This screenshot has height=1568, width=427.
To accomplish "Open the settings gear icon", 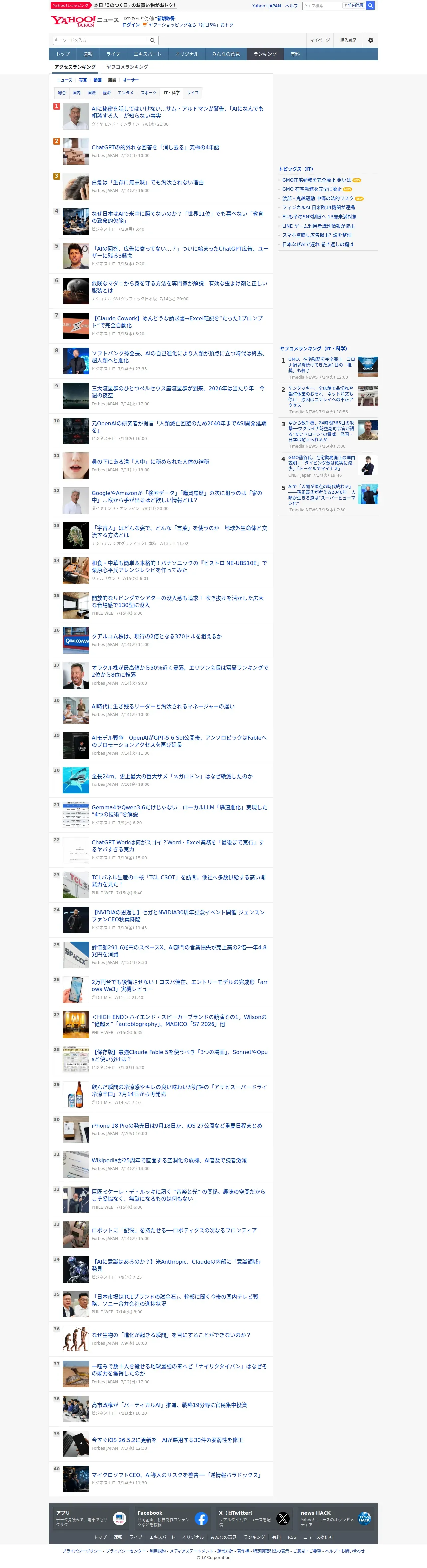I will coord(370,40).
